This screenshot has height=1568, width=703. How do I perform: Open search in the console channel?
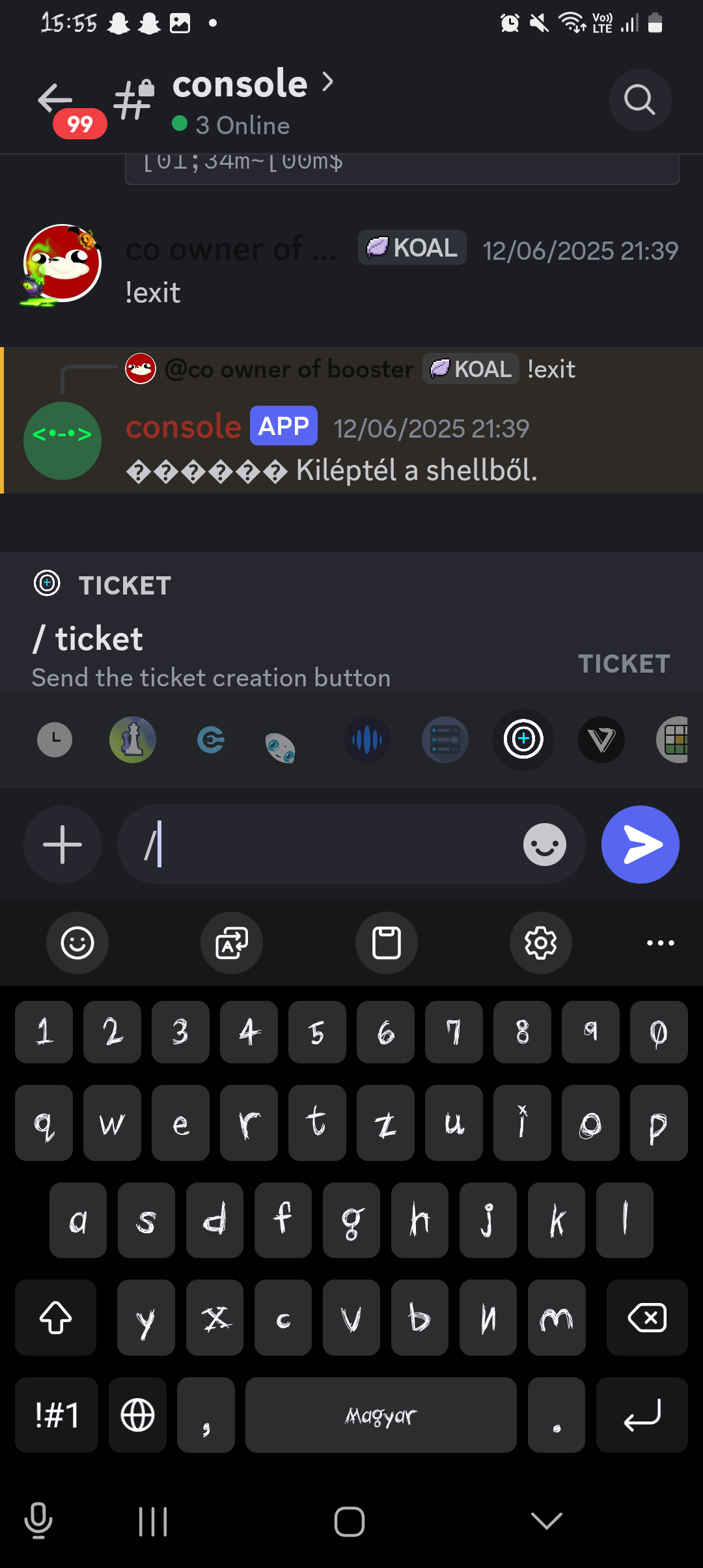coord(639,100)
